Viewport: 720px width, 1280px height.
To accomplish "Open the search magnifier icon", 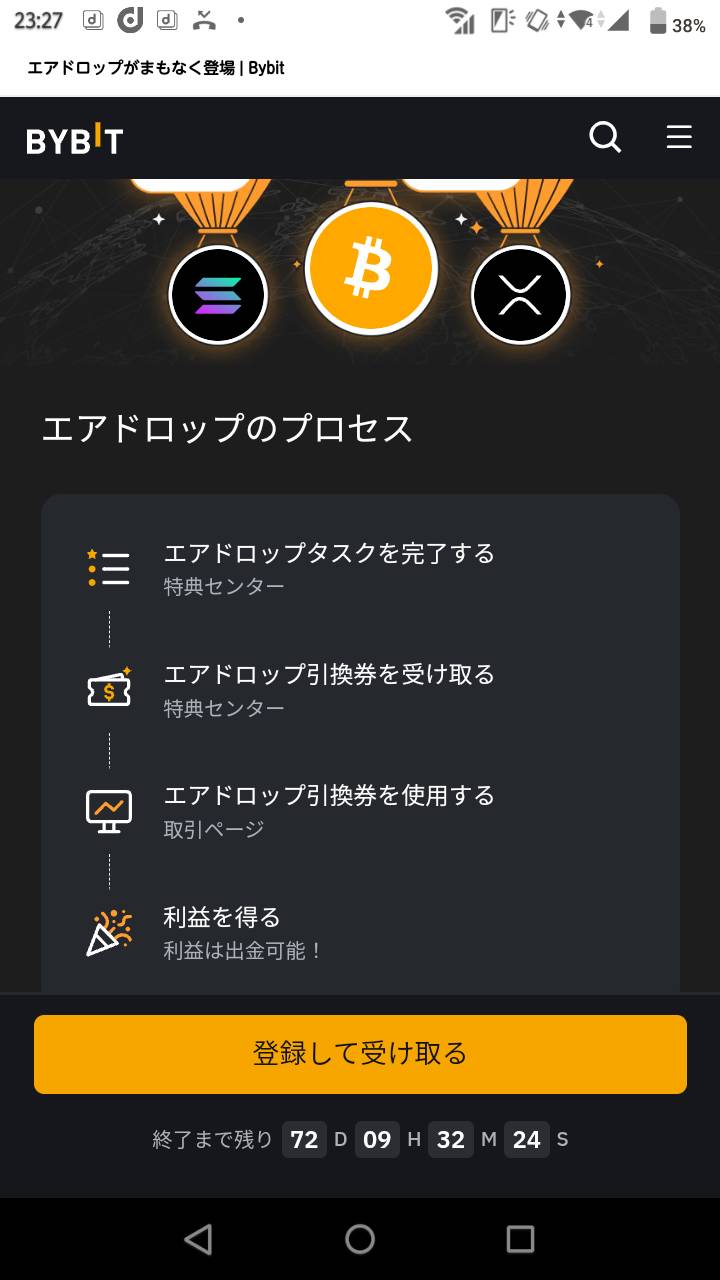I will [x=604, y=138].
